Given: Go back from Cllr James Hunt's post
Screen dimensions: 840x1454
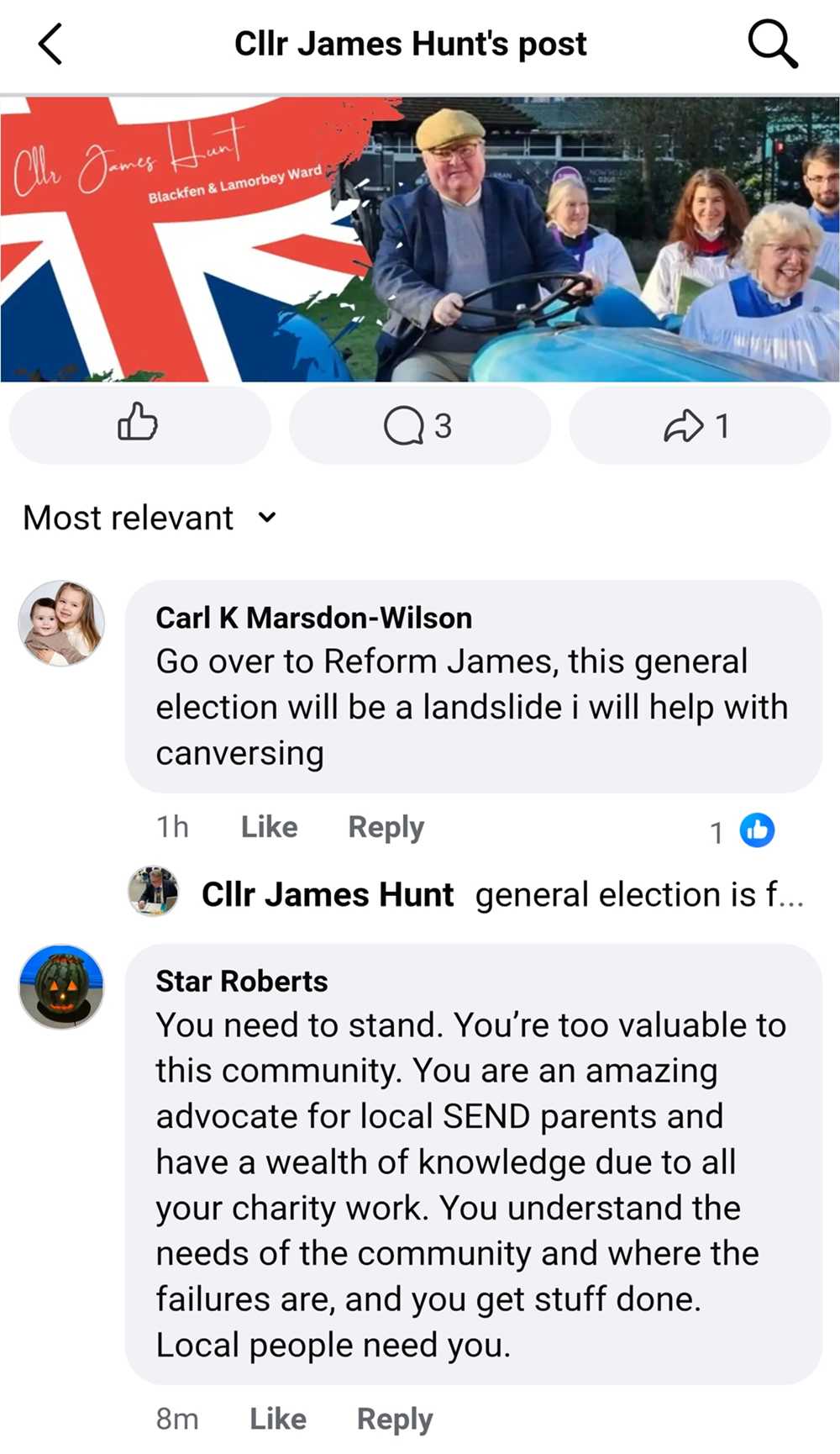Looking at the screenshot, I should coord(50,44).
